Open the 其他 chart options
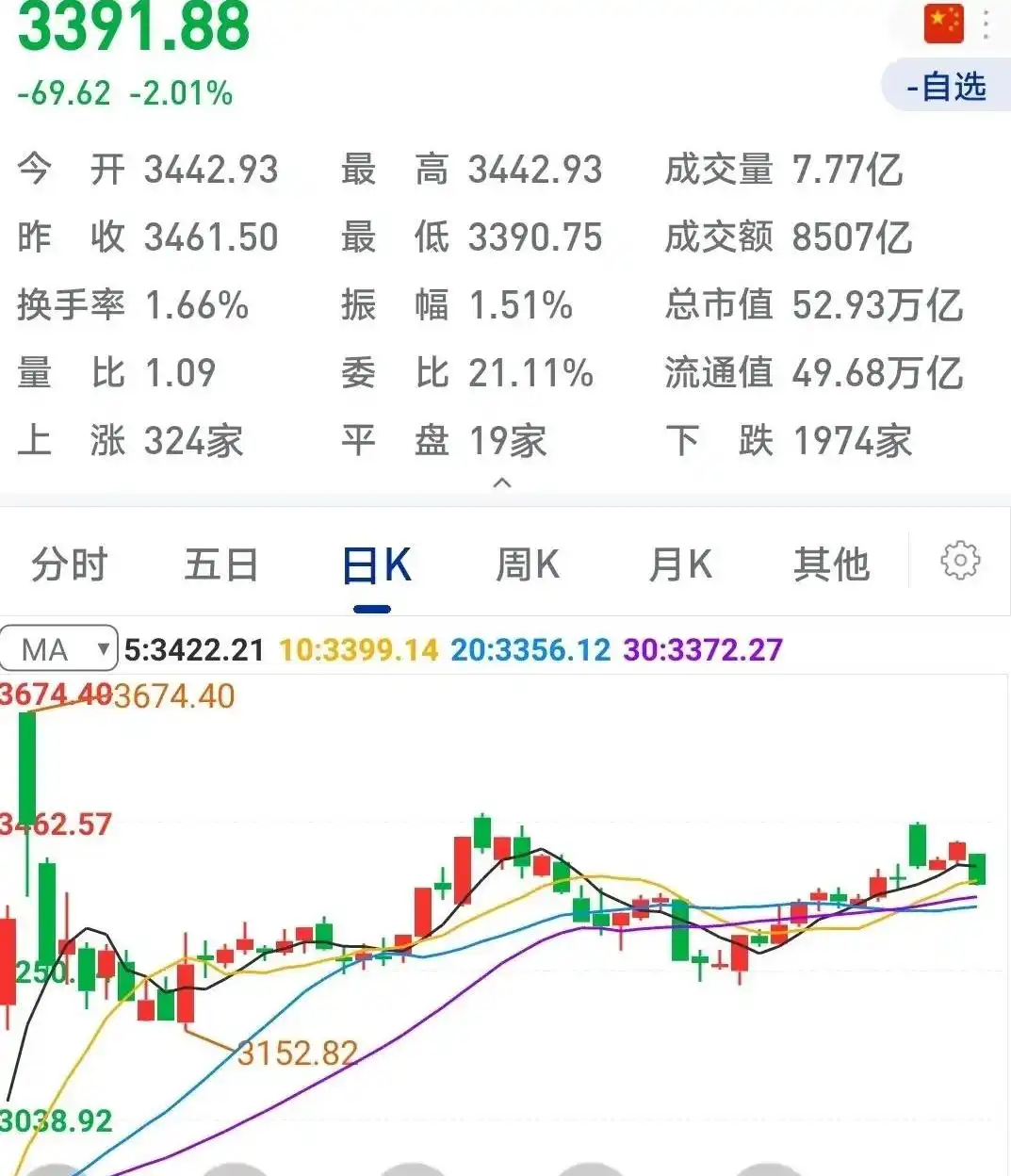 832,562
